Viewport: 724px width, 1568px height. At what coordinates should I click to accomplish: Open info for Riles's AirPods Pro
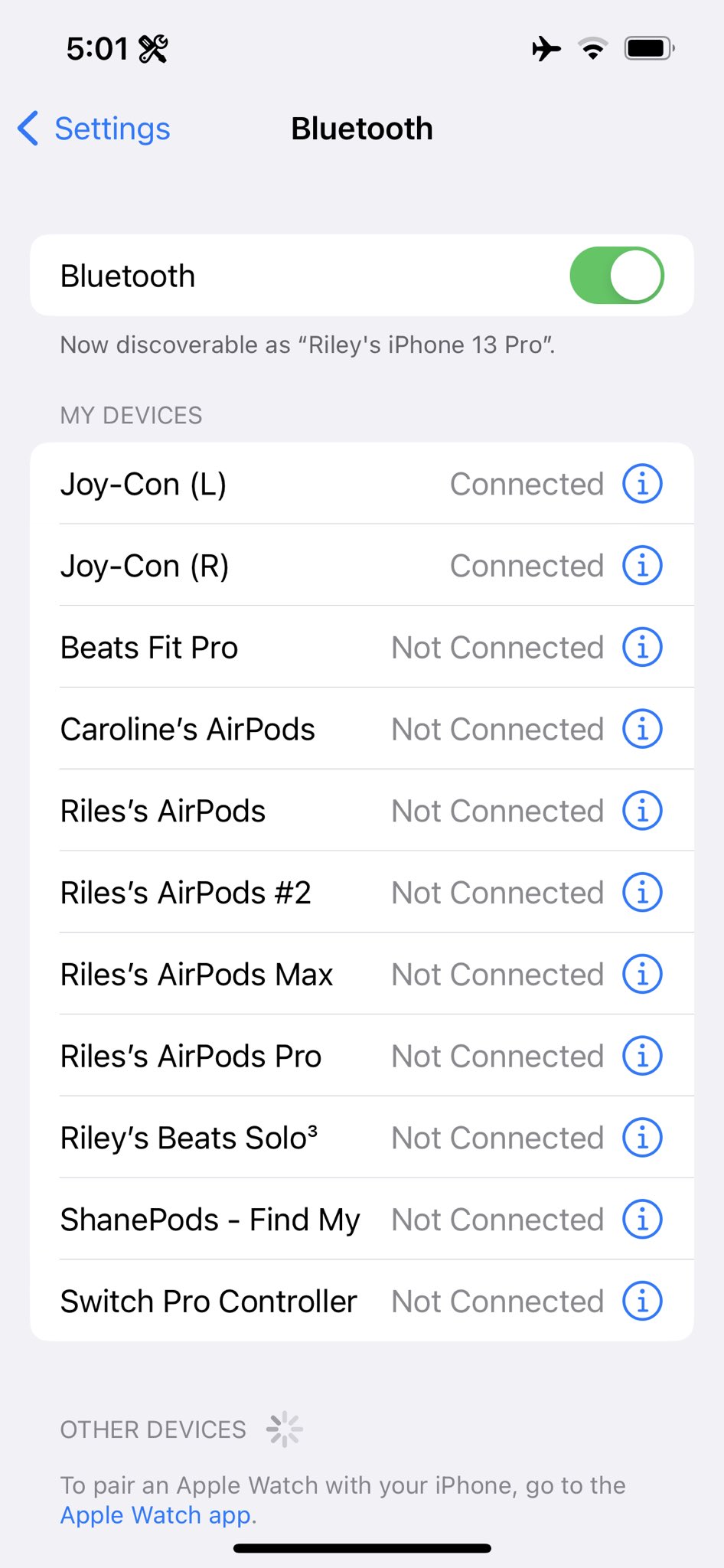click(641, 1057)
